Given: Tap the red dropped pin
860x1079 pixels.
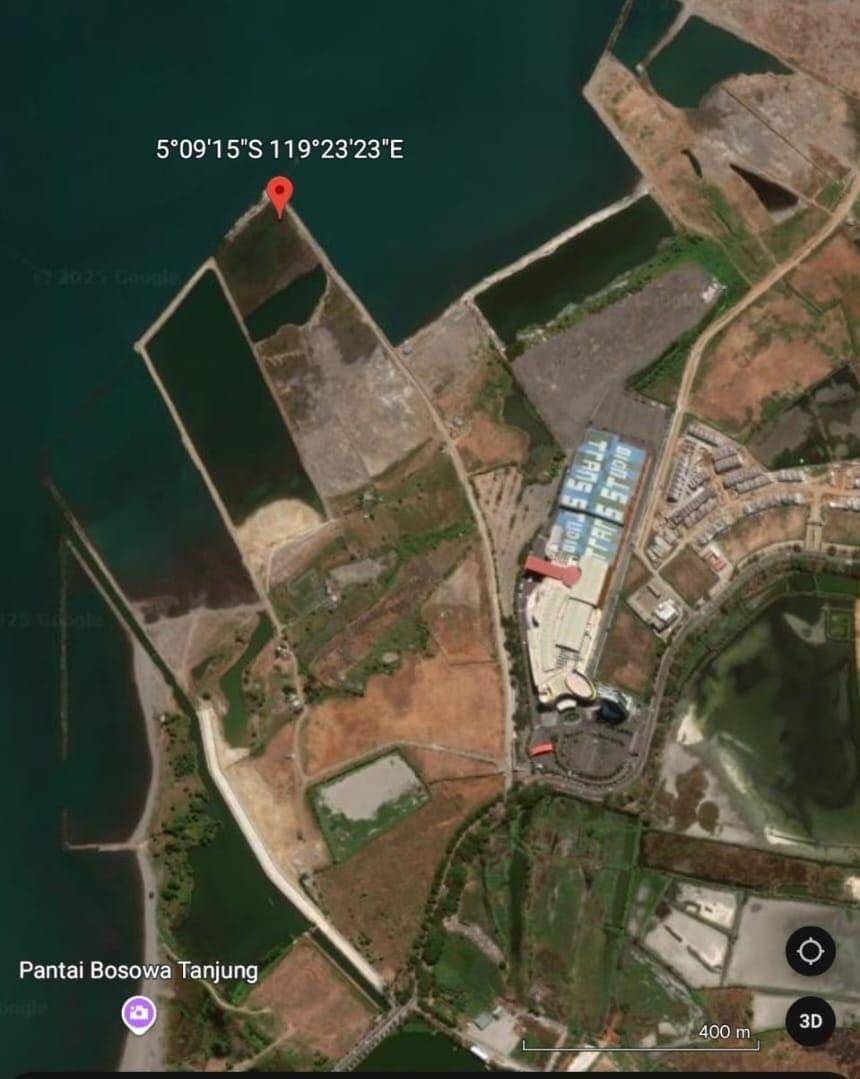Looking at the screenshot, I should point(280,193).
